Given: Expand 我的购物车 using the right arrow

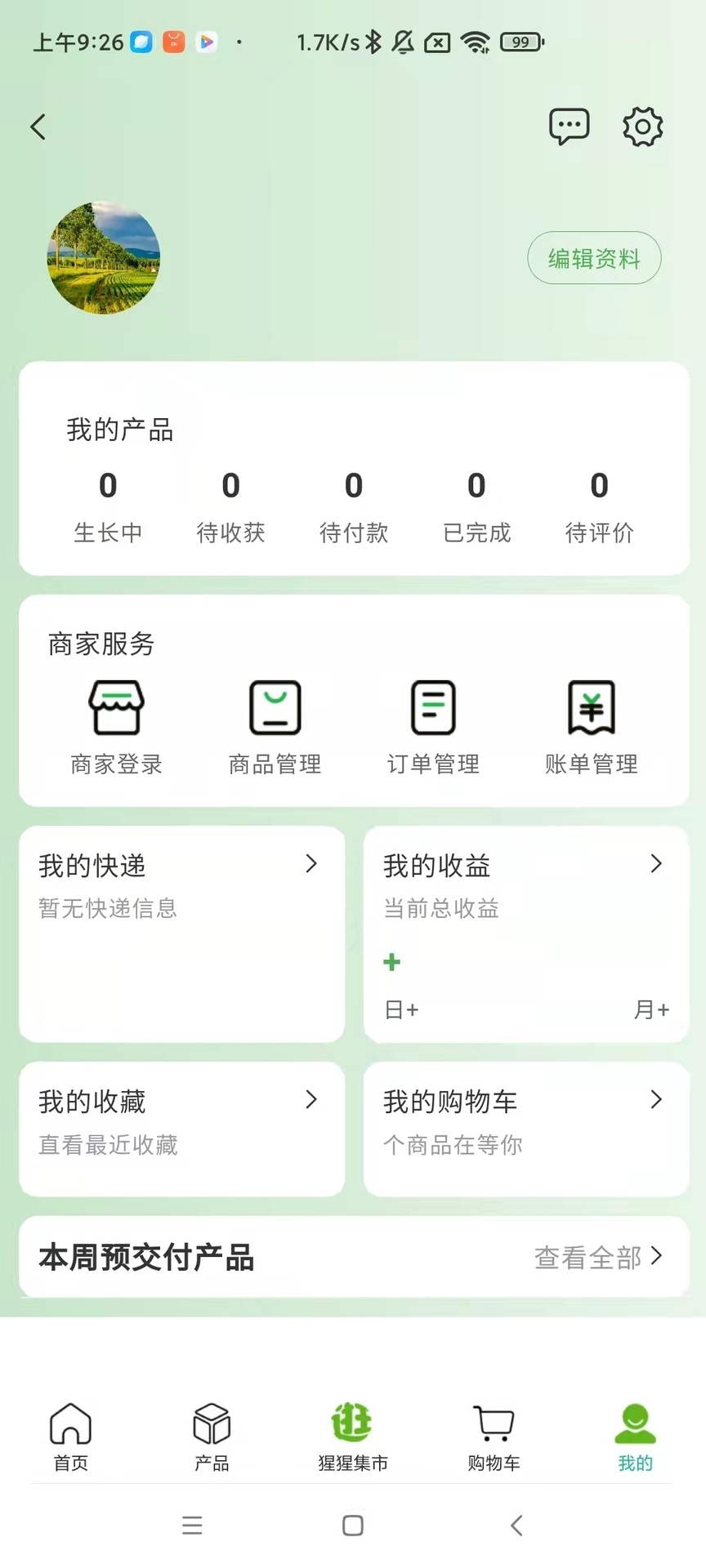Looking at the screenshot, I should (656, 1100).
